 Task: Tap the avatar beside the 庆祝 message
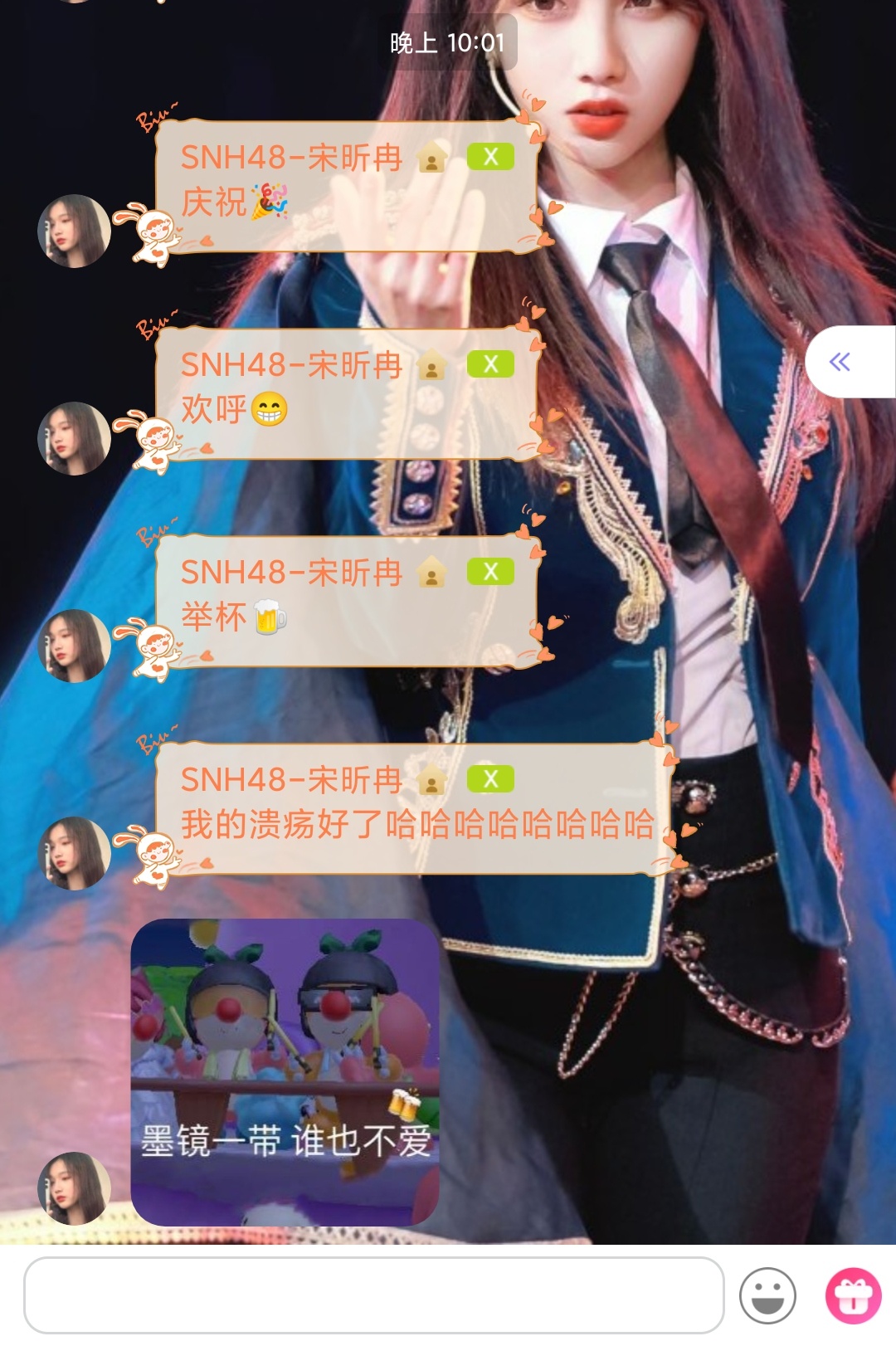pyautogui.click(x=75, y=232)
